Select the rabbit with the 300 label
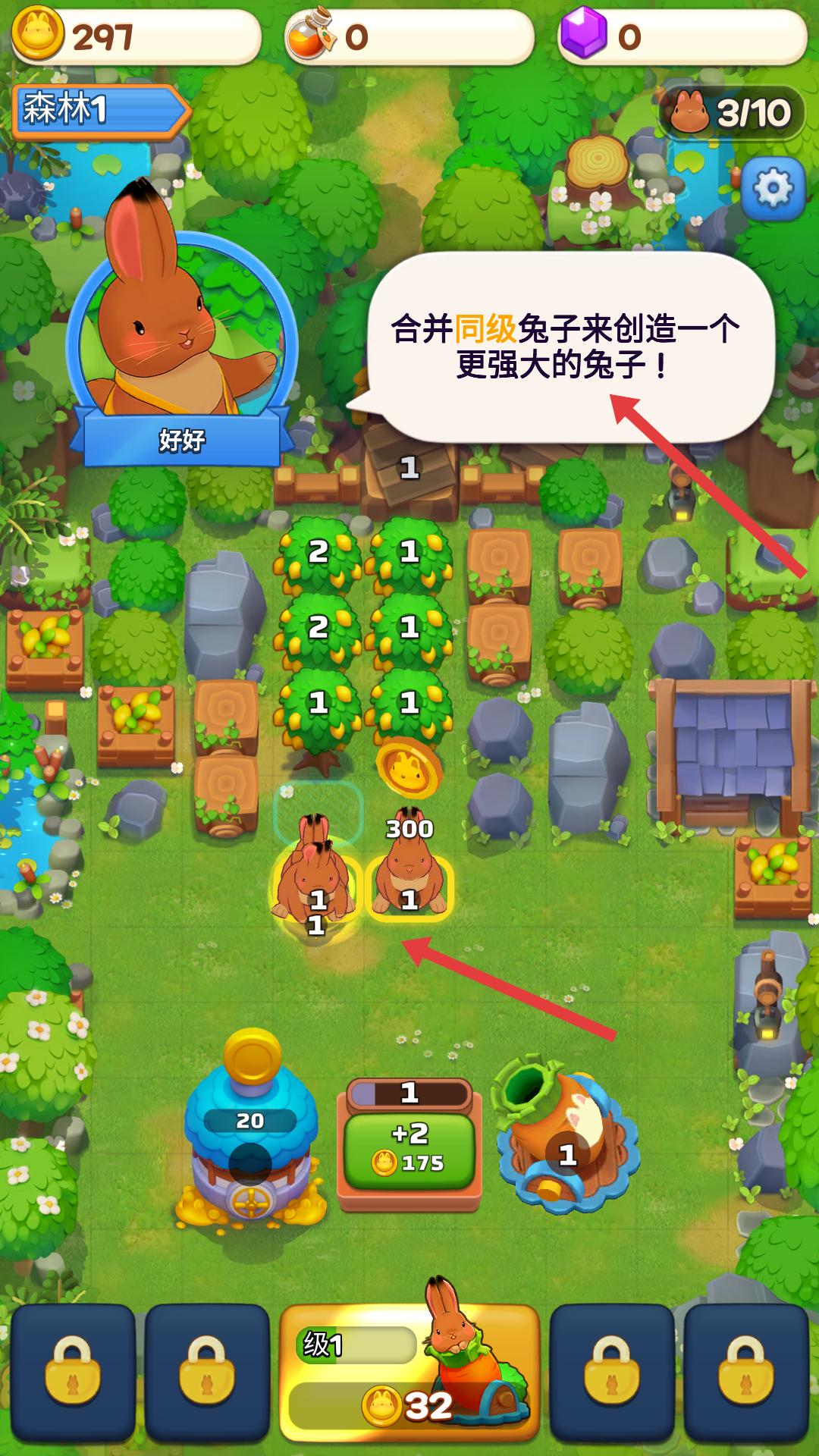 409,880
